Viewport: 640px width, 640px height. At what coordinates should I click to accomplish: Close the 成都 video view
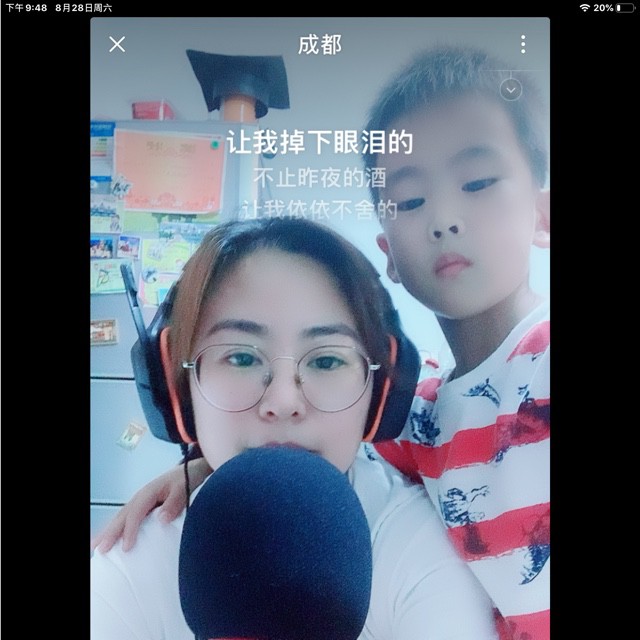click(117, 44)
